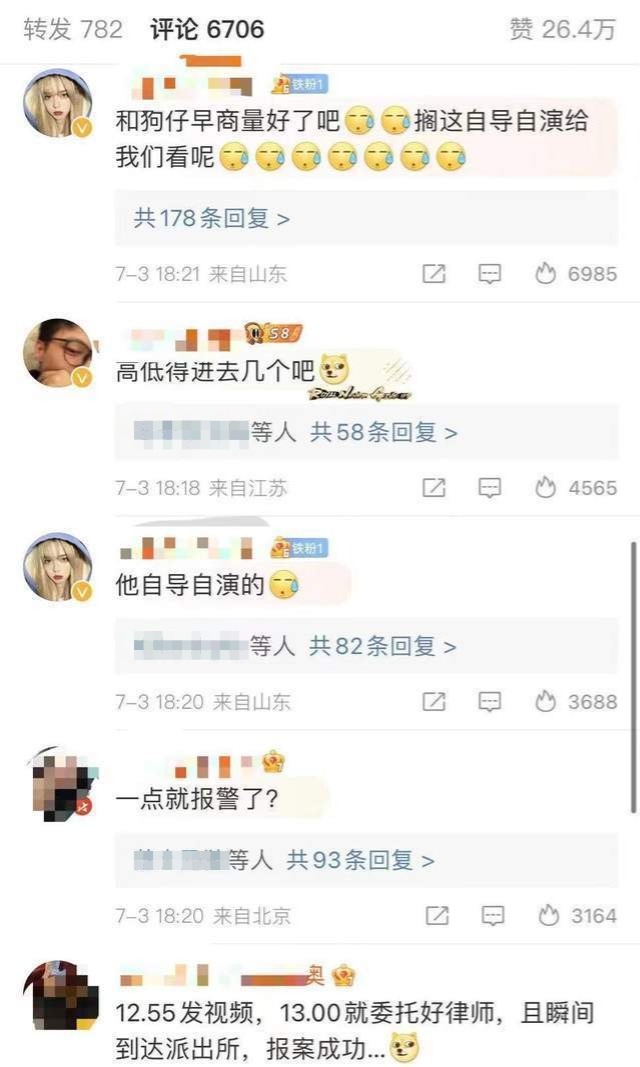Like the 一点就报警了 comment
640x1067 pixels.
(545, 915)
